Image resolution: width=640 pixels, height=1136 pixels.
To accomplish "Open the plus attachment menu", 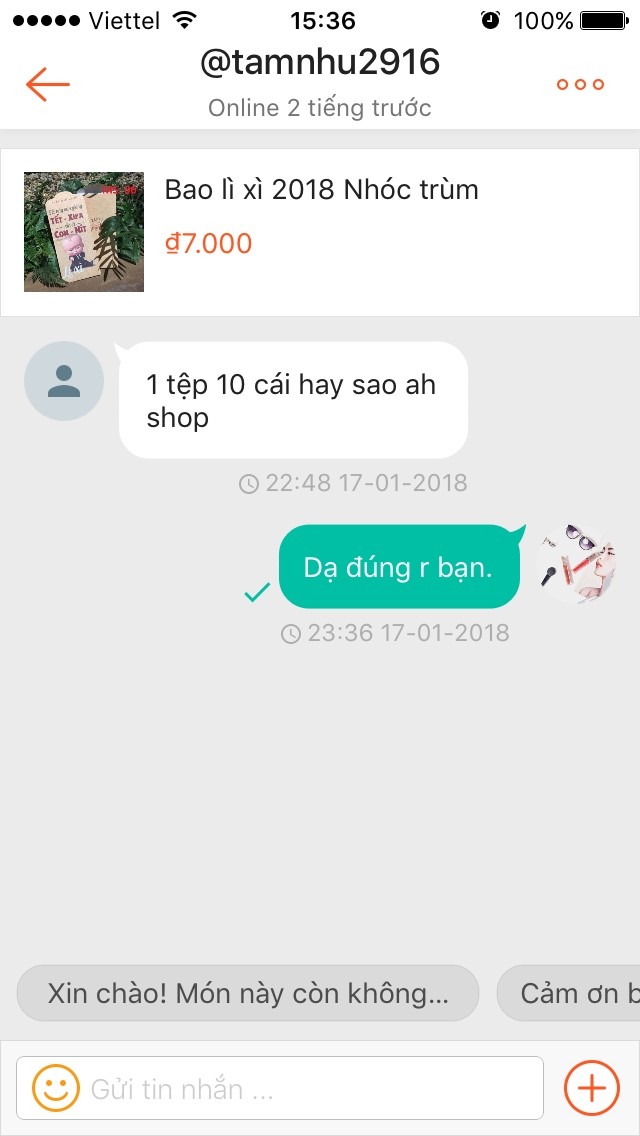I will tap(592, 1087).
